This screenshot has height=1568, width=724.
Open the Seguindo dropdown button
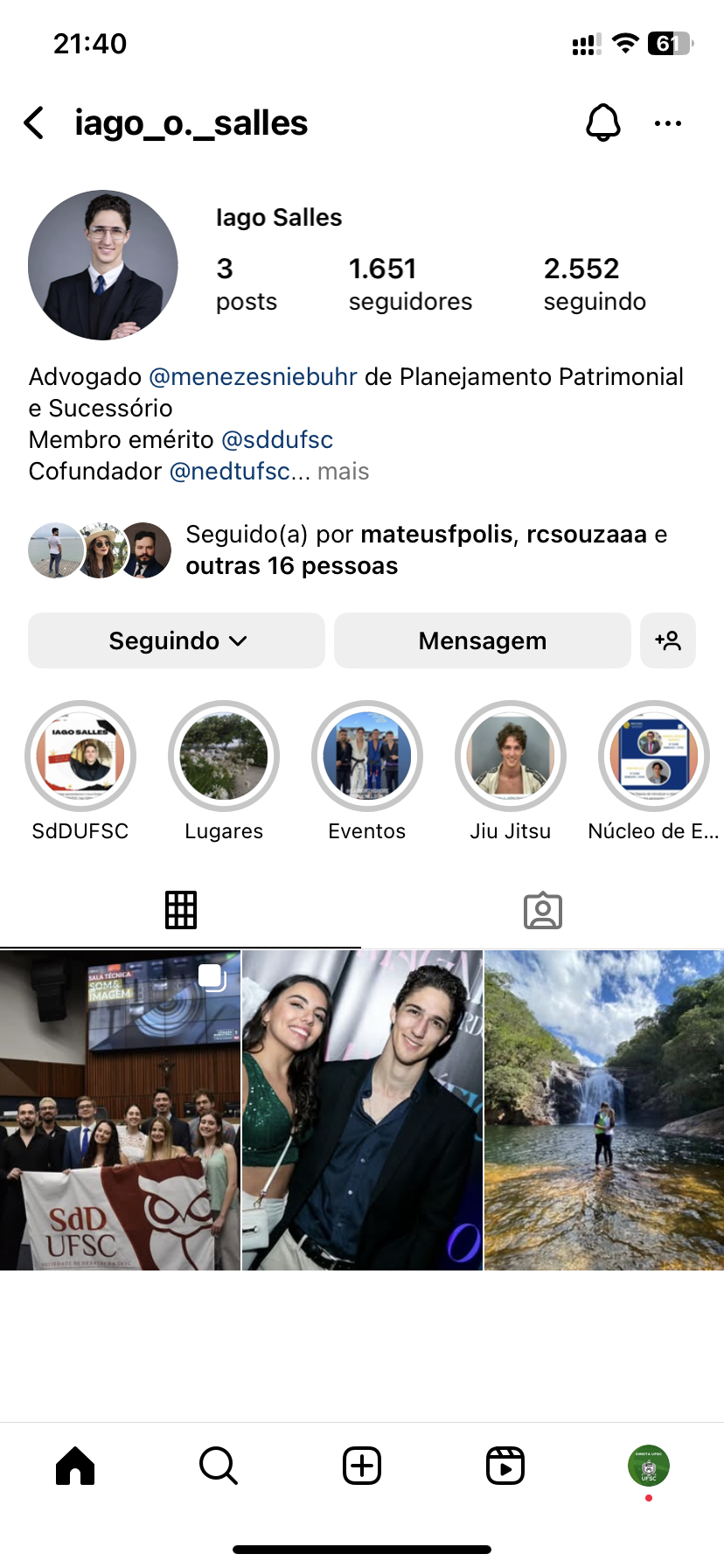[x=177, y=640]
